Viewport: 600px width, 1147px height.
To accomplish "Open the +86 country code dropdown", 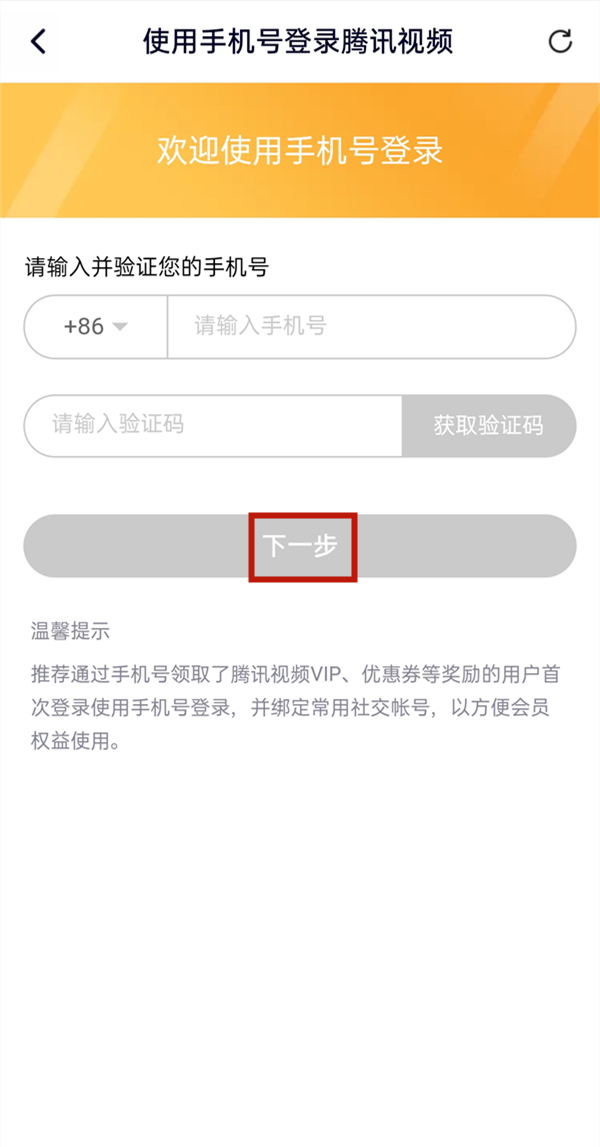I will pos(96,327).
